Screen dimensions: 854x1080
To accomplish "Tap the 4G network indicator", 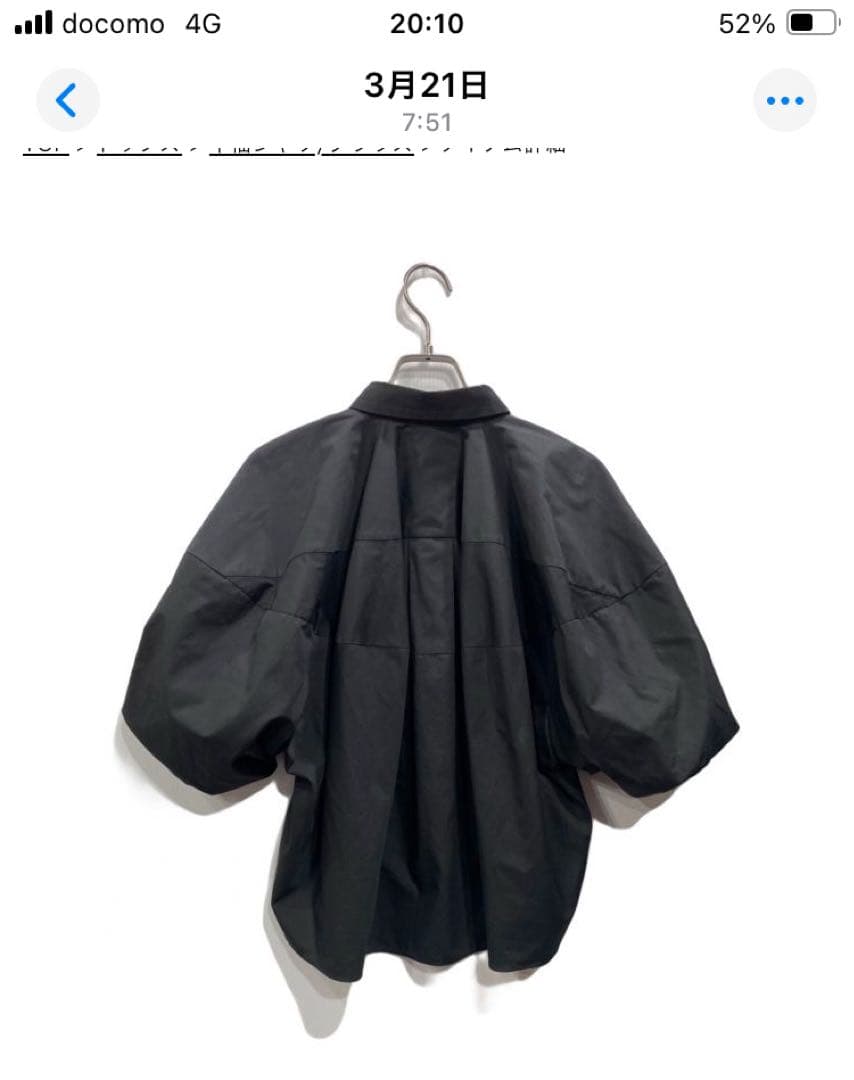I will (x=204, y=23).
